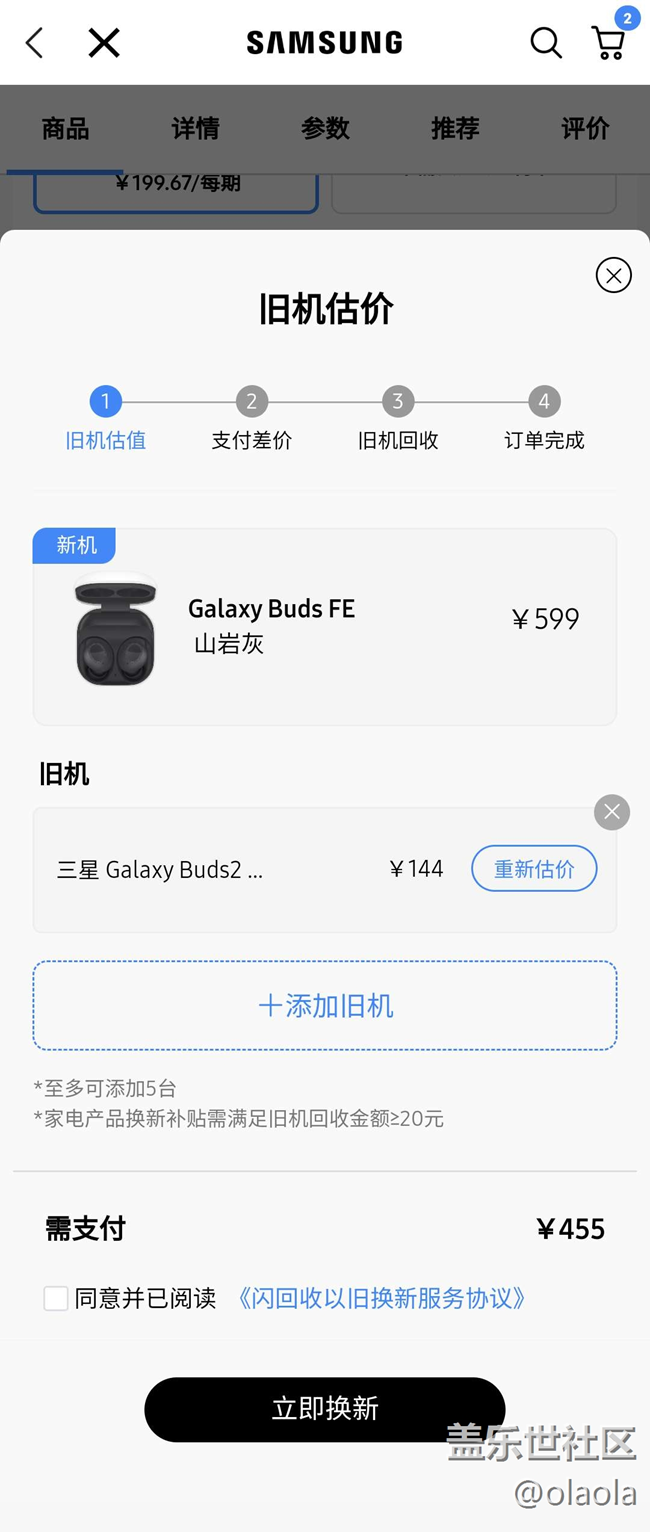
Task: Switch to the 参数 tab
Action: pos(325,129)
